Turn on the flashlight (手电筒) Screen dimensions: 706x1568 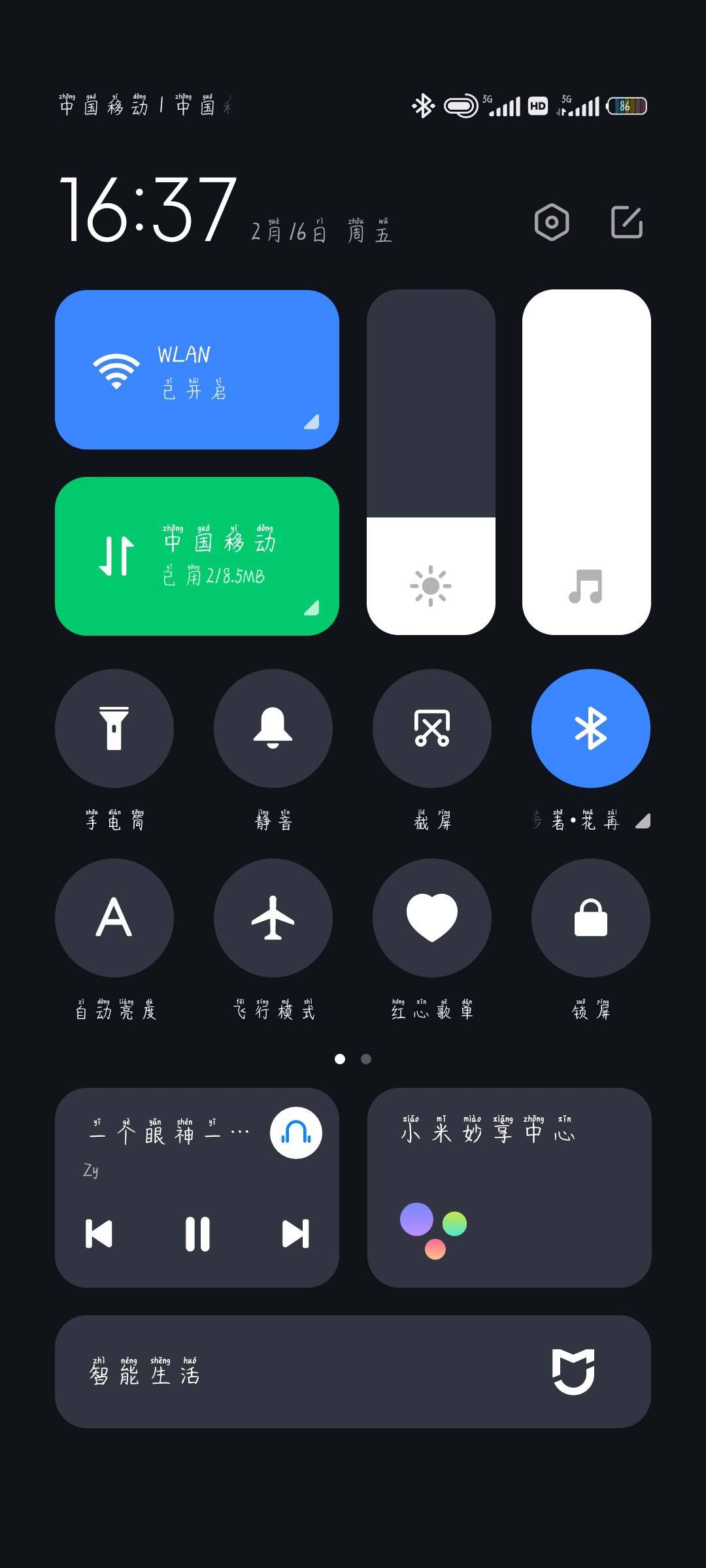[x=114, y=728]
